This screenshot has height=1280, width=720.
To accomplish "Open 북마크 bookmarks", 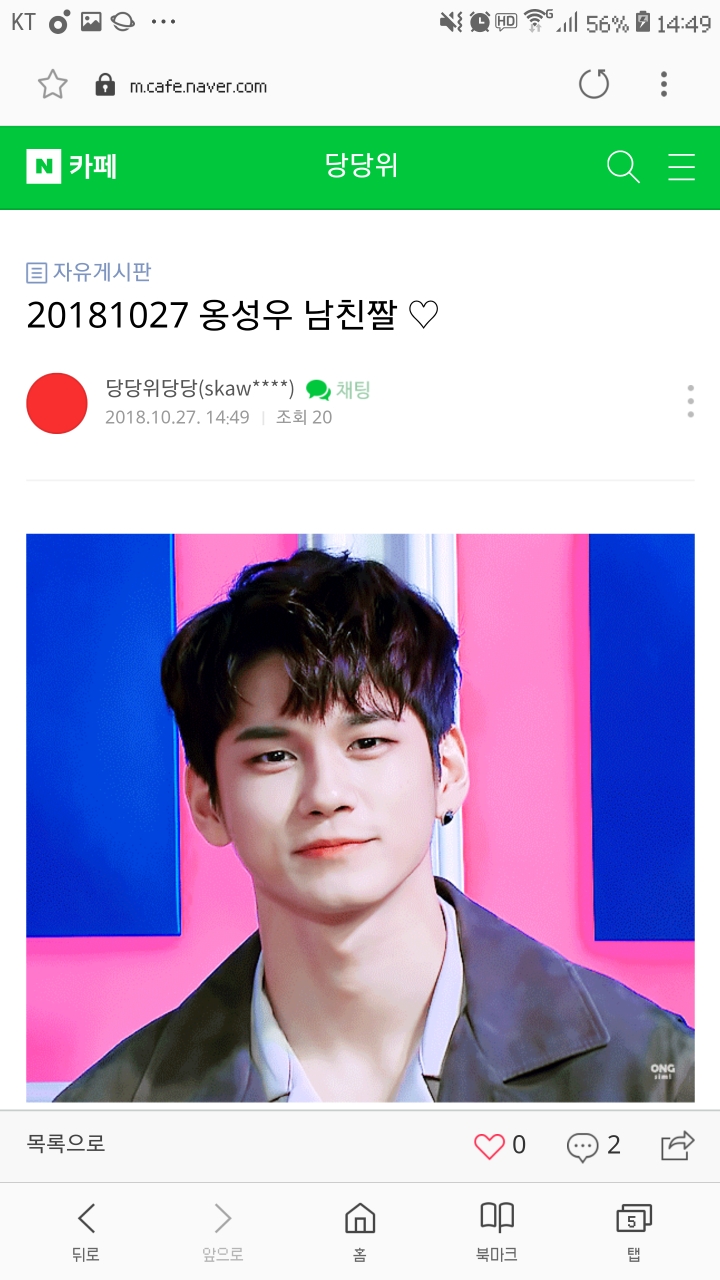I will point(497,1232).
